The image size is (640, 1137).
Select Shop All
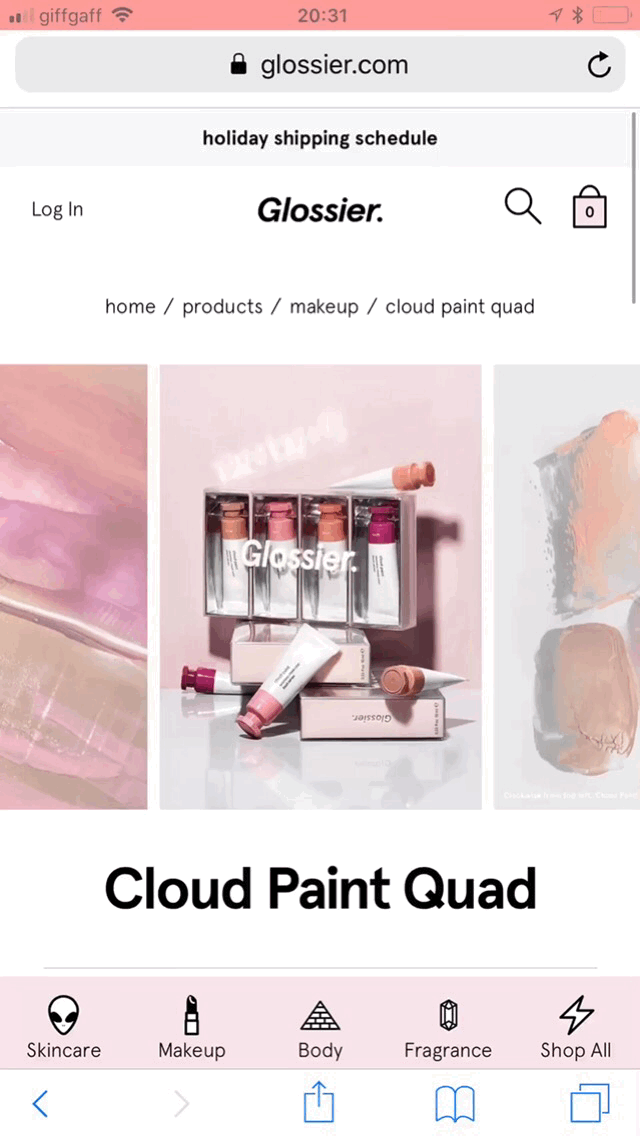(576, 1027)
